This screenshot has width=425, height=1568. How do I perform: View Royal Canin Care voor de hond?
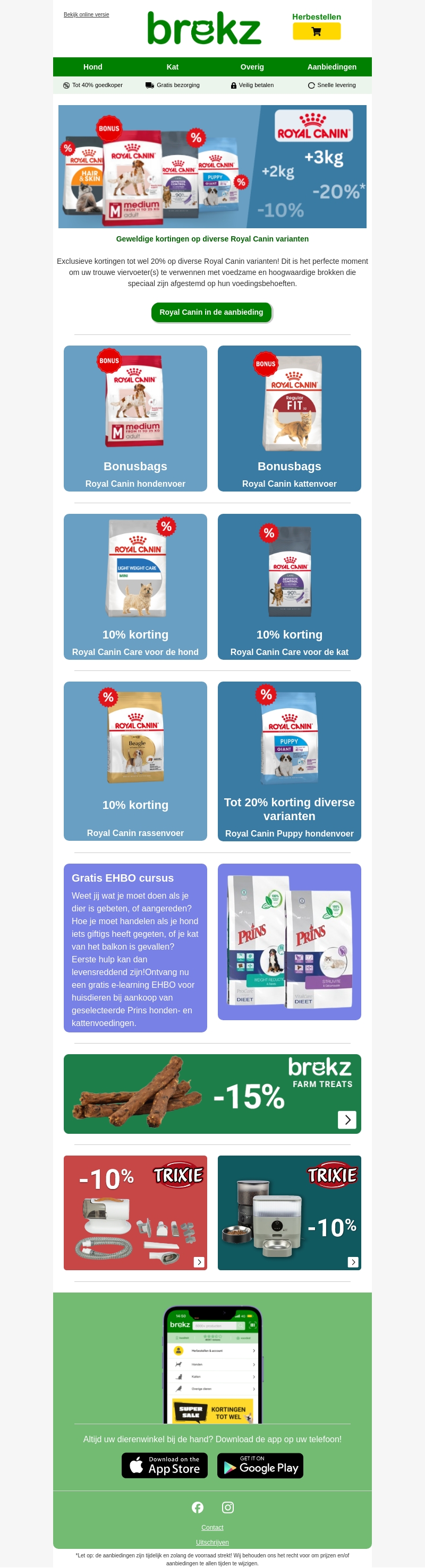pyautogui.click(x=135, y=586)
